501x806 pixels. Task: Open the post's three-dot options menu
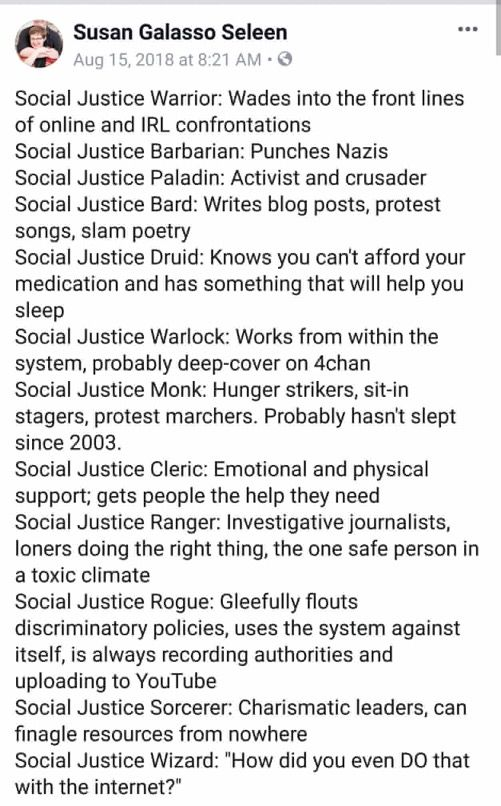(x=468, y=29)
